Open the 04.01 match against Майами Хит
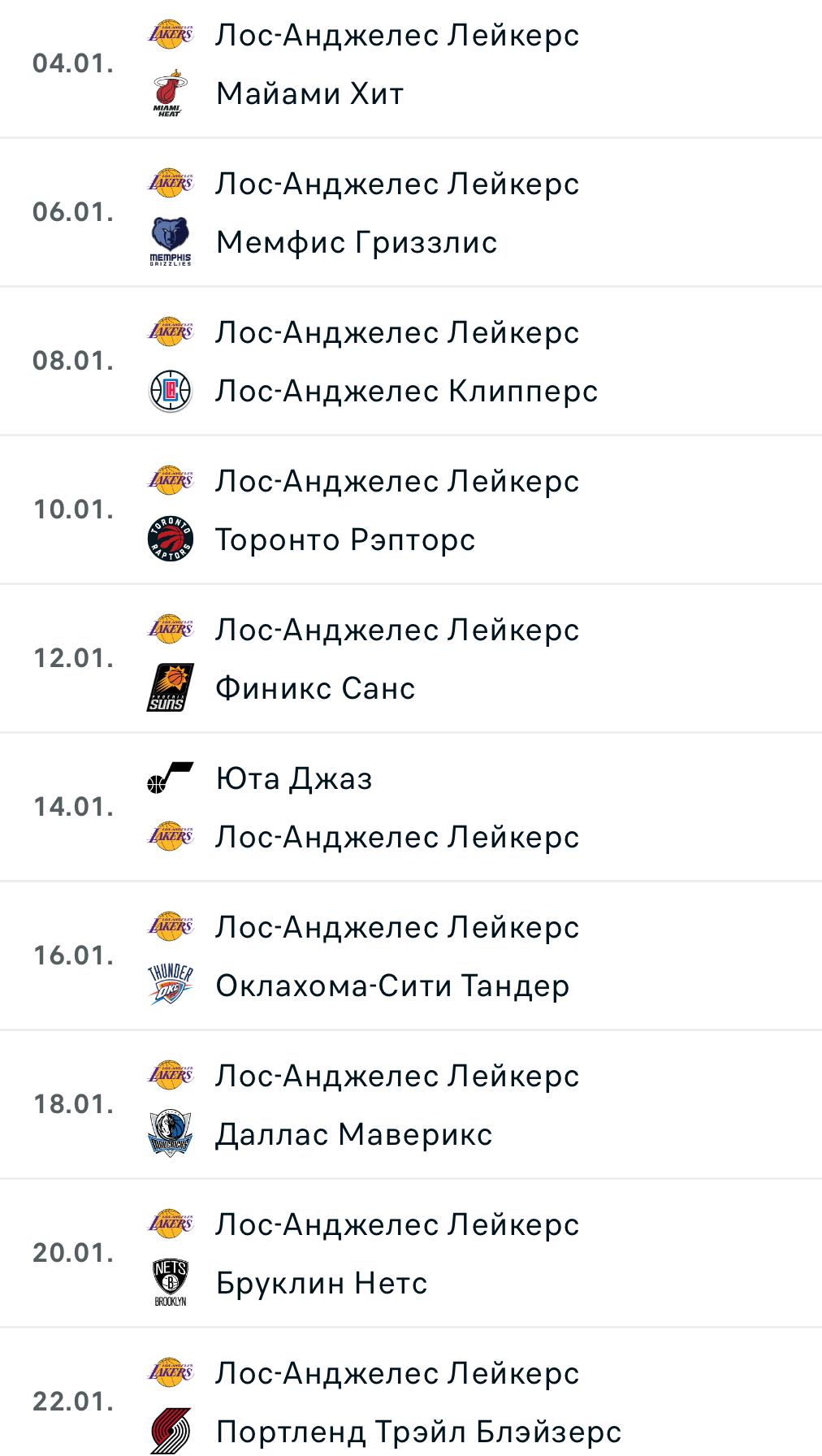Image resolution: width=822 pixels, height=1456 pixels. point(411,64)
